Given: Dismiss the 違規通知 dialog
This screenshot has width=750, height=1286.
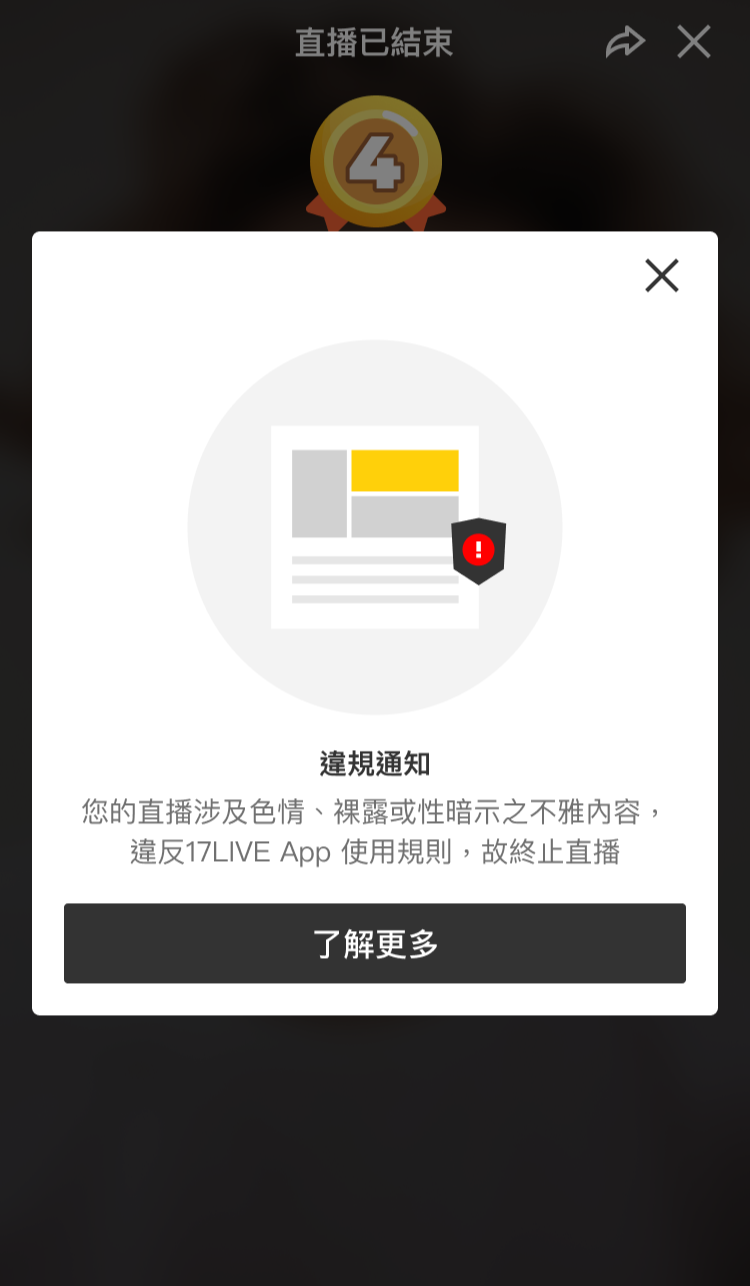Looking at the screenshot, I should click(x=661, y=275).
